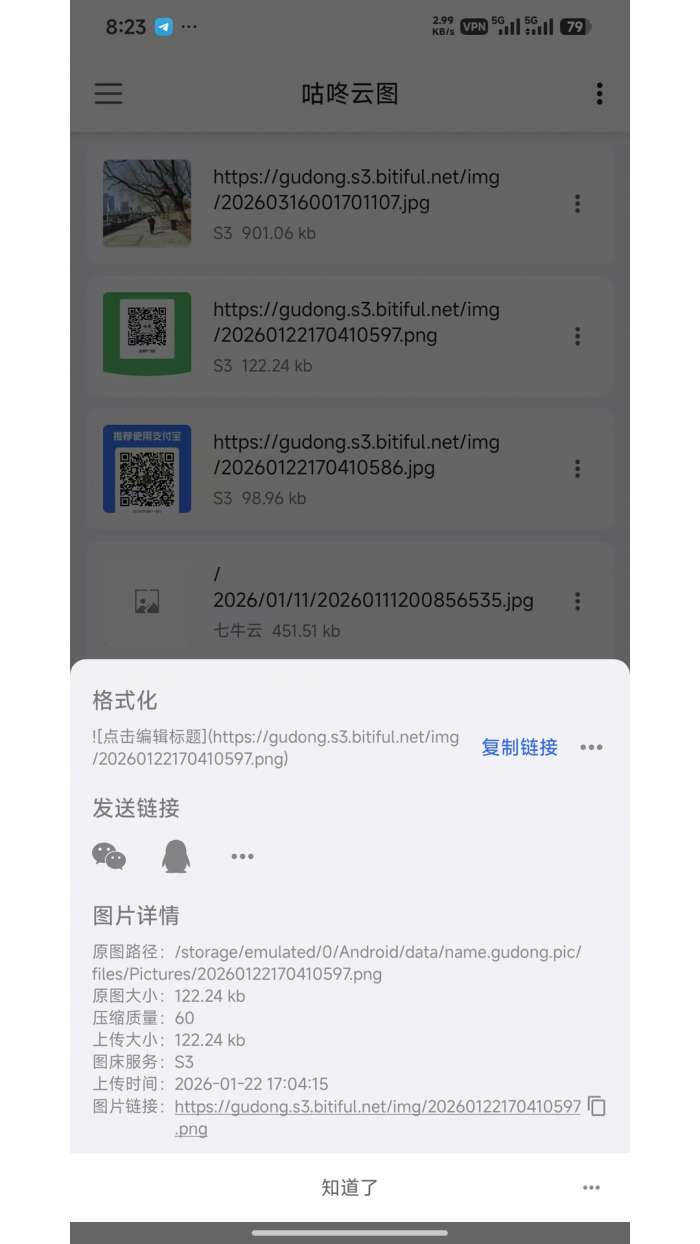Send link via QQ penguin icon
The image size is (700, 1244).
(176, 856)
